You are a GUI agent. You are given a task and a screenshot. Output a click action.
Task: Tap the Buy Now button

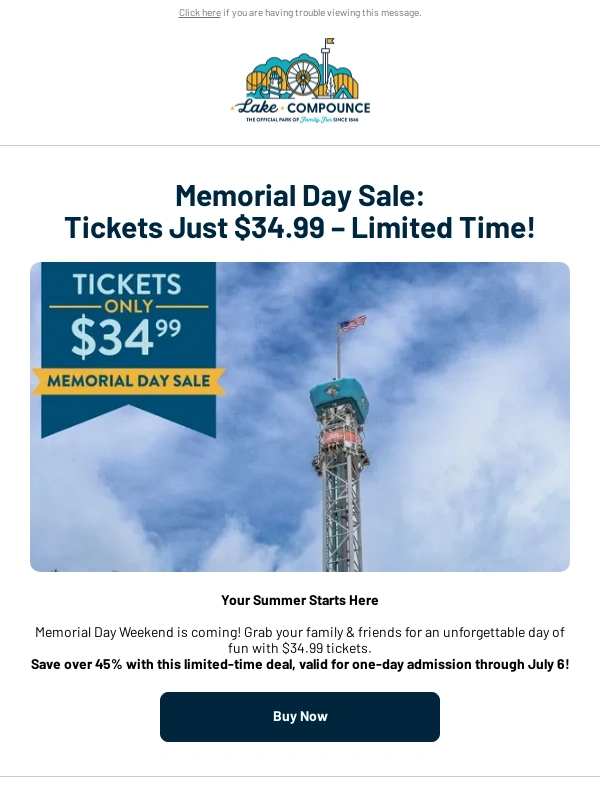click(x=300, y=717)
